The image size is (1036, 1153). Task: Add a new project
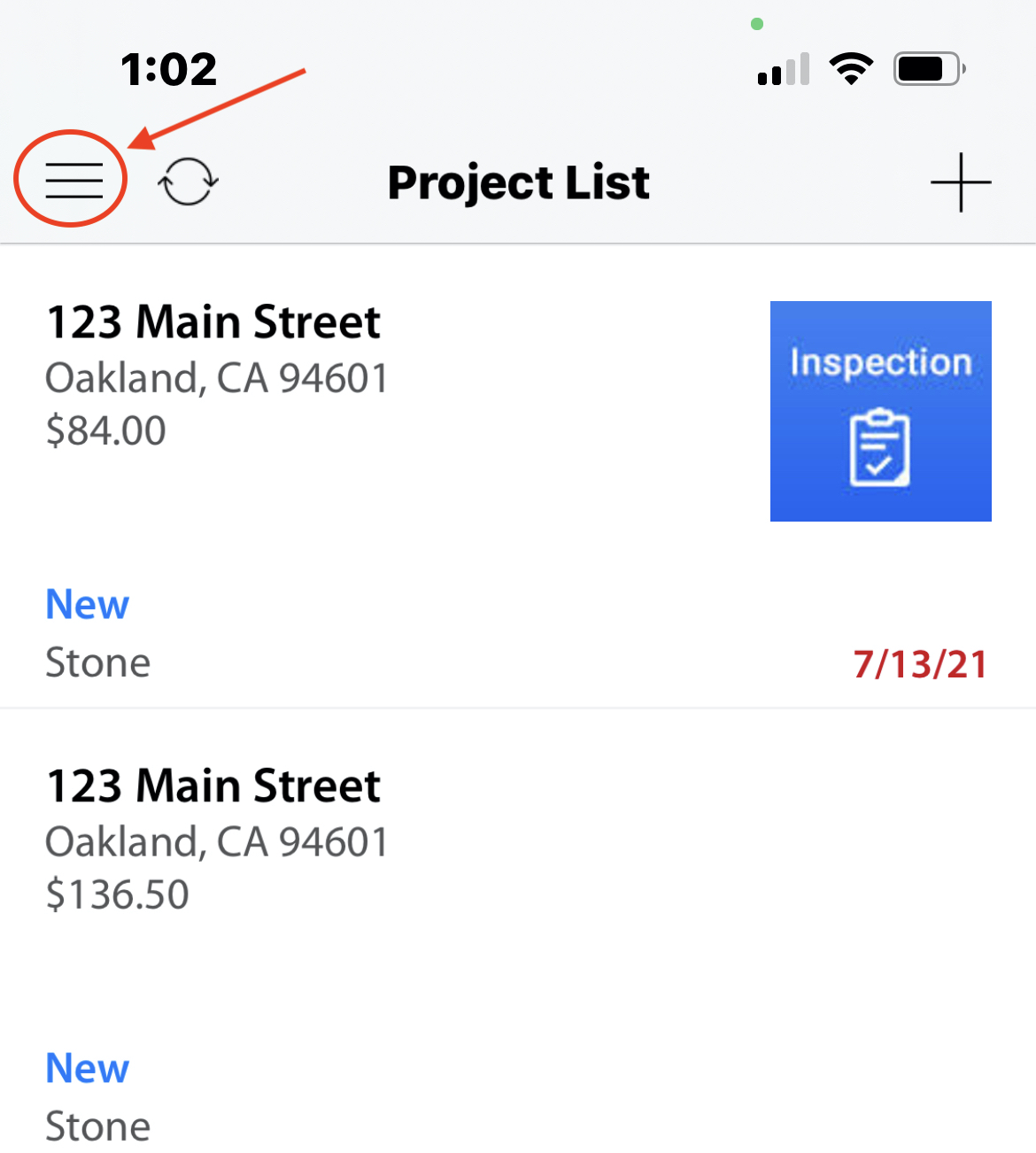tap(961, 182)
